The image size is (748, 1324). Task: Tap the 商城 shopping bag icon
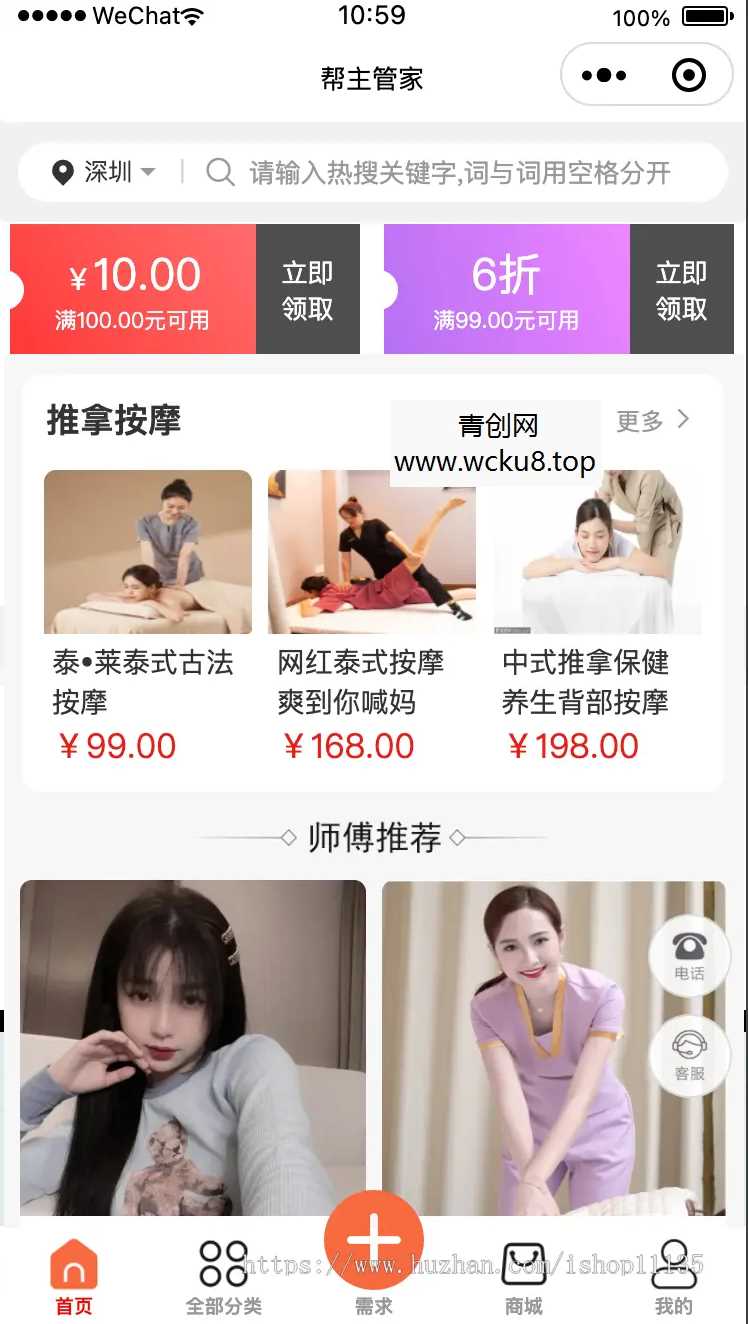[x=523, y=1263]
